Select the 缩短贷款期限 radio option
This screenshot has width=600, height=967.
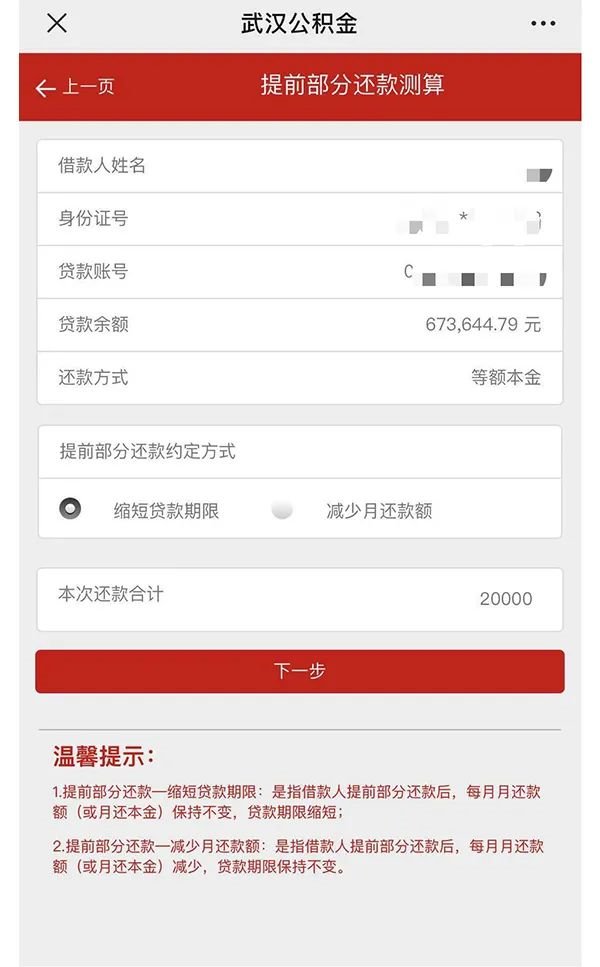click(x=70, y=509)
